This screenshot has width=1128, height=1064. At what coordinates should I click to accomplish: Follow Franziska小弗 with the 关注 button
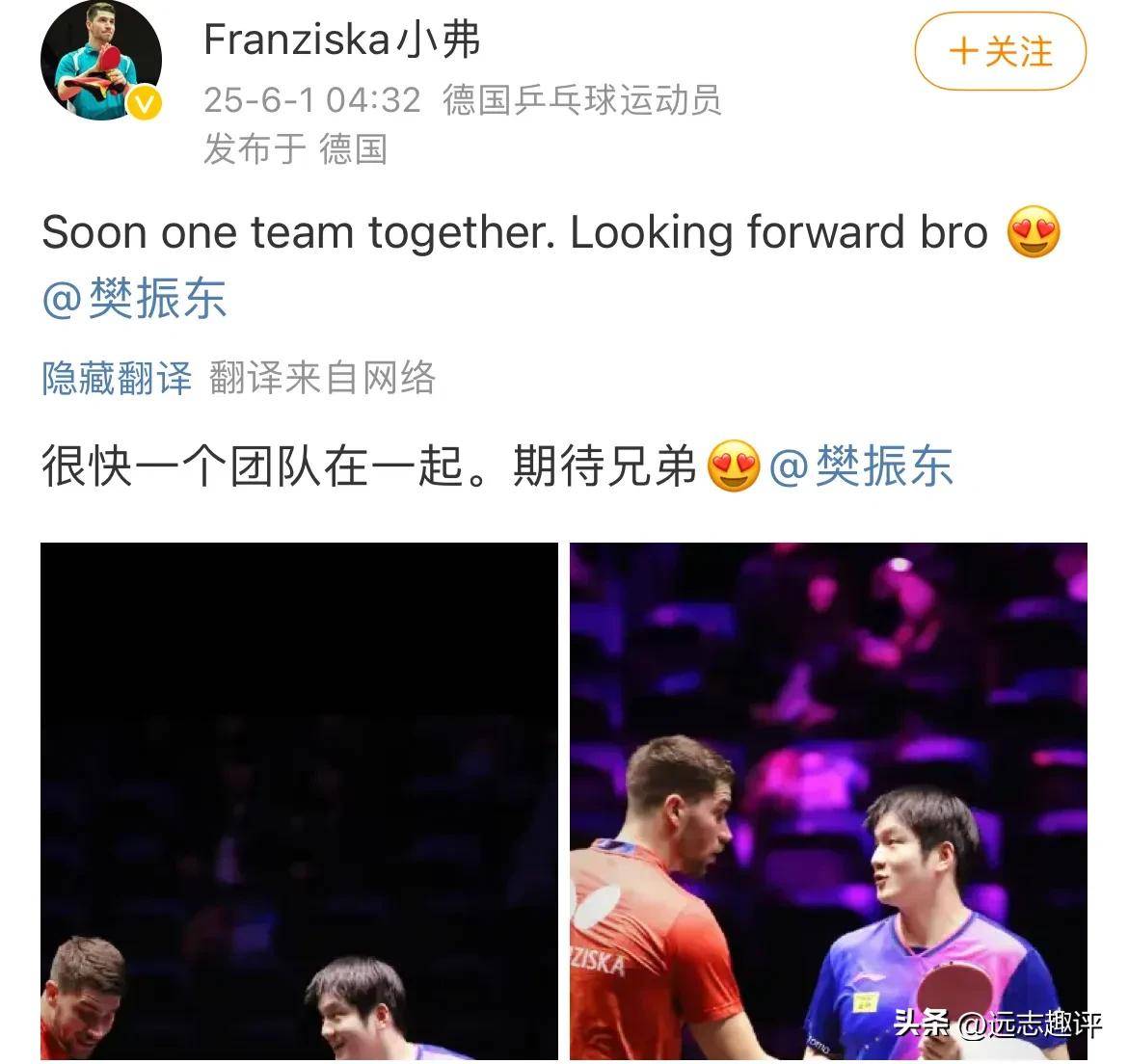pos(1000,51)
